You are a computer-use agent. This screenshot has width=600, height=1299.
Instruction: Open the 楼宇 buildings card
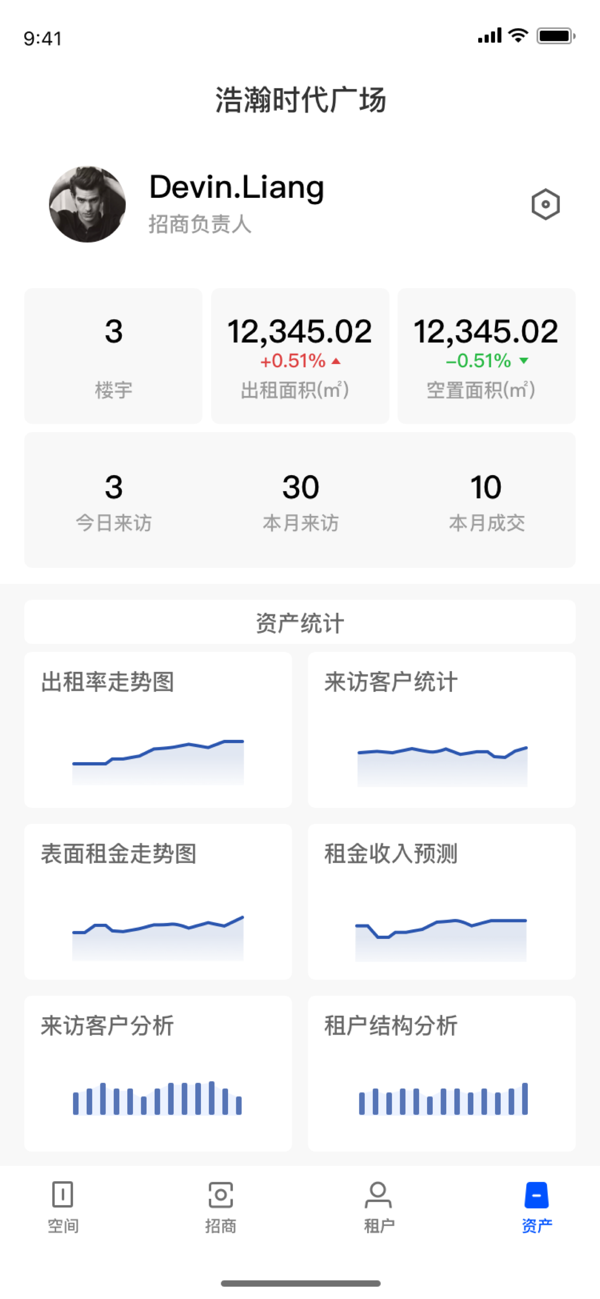[x=113, y=356]
